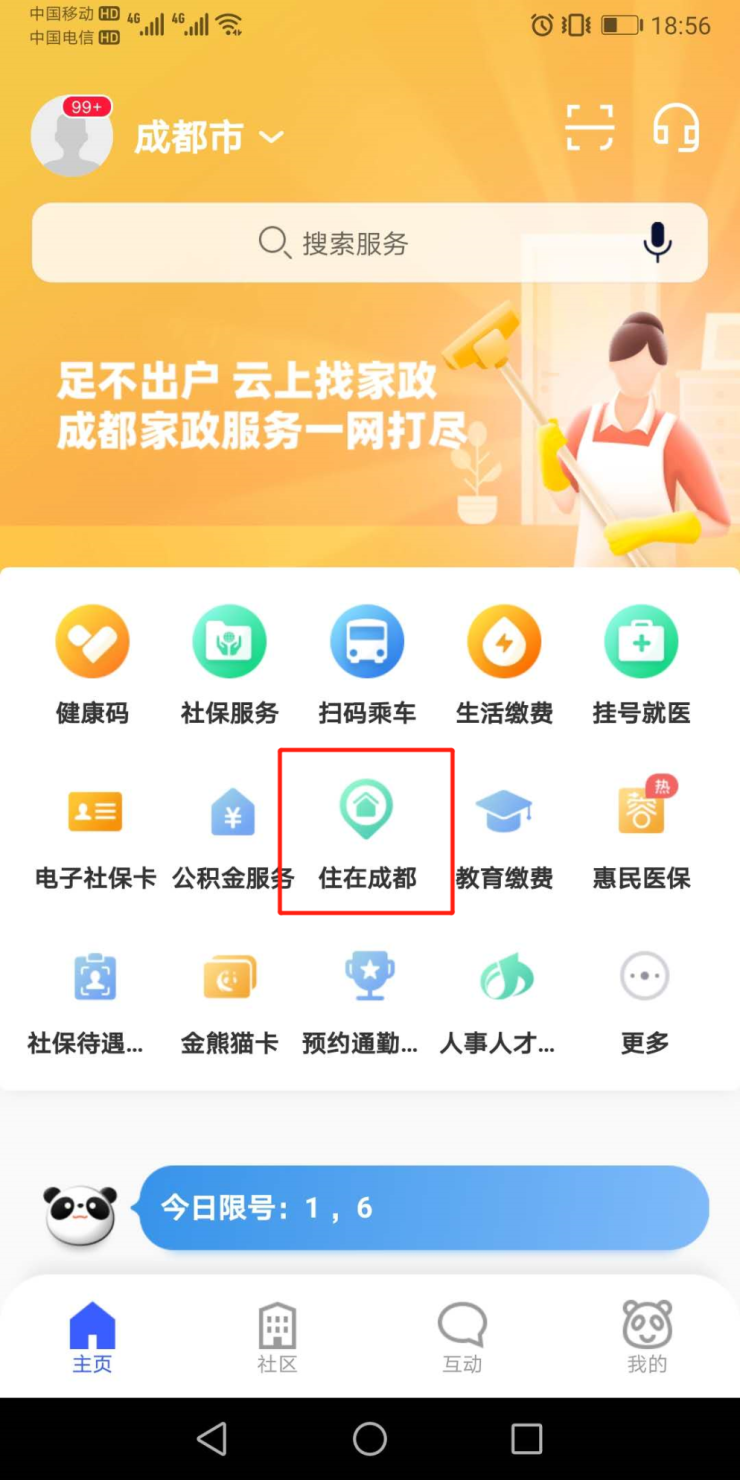The width and height of the screenshot is (740, 1480).
Task: Open 健康码 service
Action: (x=92, y=662)
